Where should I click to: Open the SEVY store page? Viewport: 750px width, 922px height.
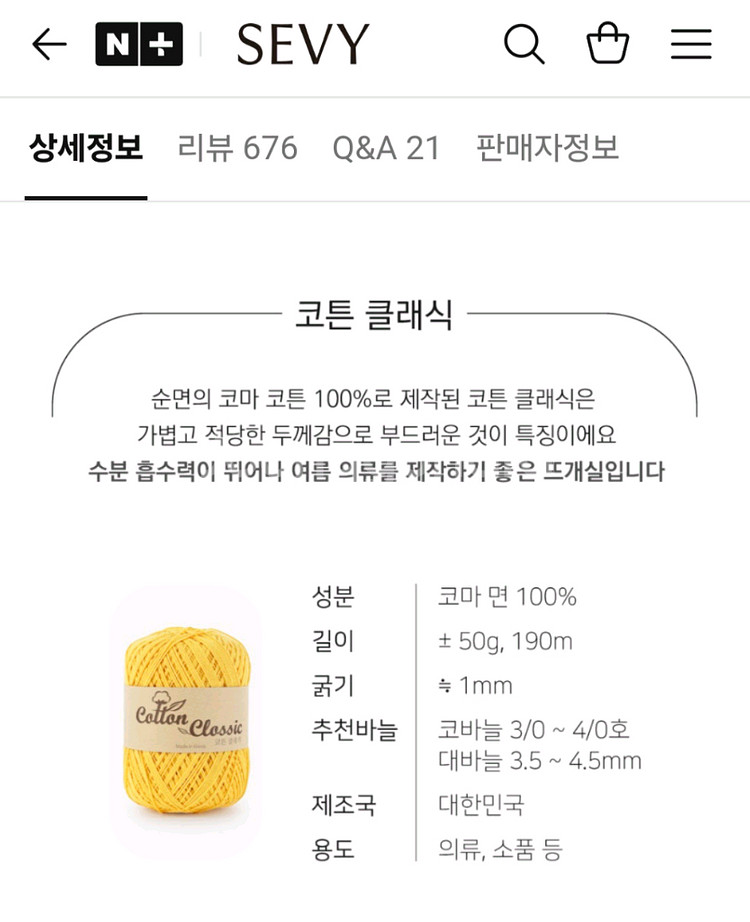click(x=303, y=44)
